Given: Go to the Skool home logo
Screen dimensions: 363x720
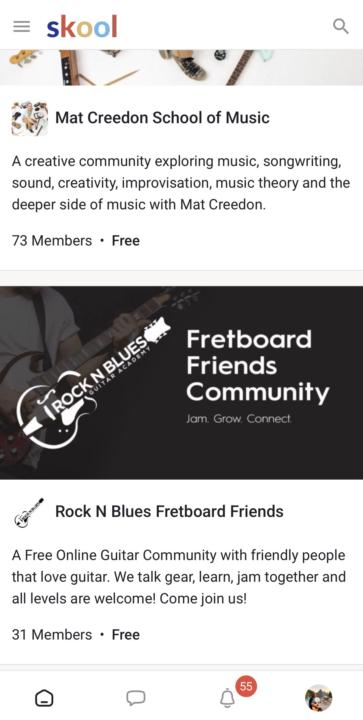Looking at the screenshot, I should point(82,27).
